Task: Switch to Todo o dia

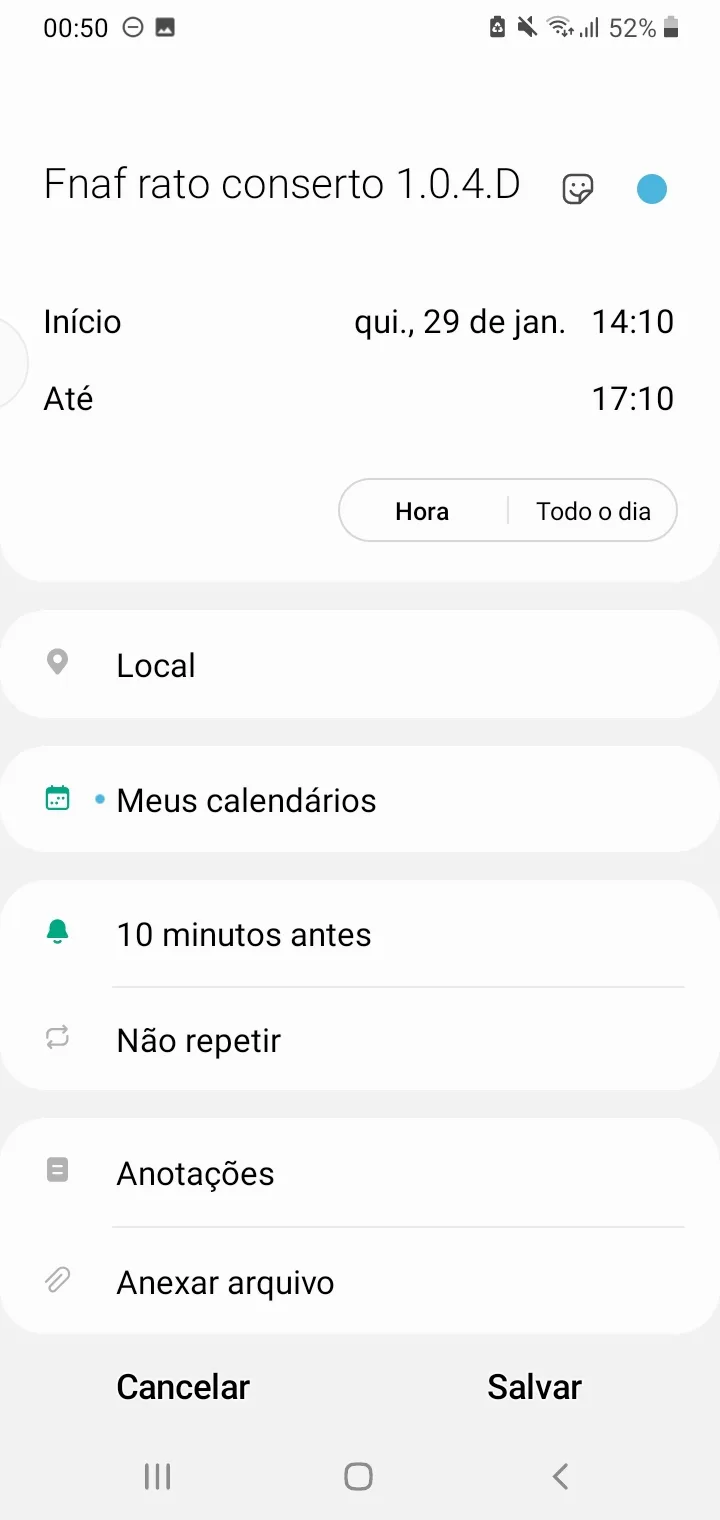Action: click(x=593, y=512)
